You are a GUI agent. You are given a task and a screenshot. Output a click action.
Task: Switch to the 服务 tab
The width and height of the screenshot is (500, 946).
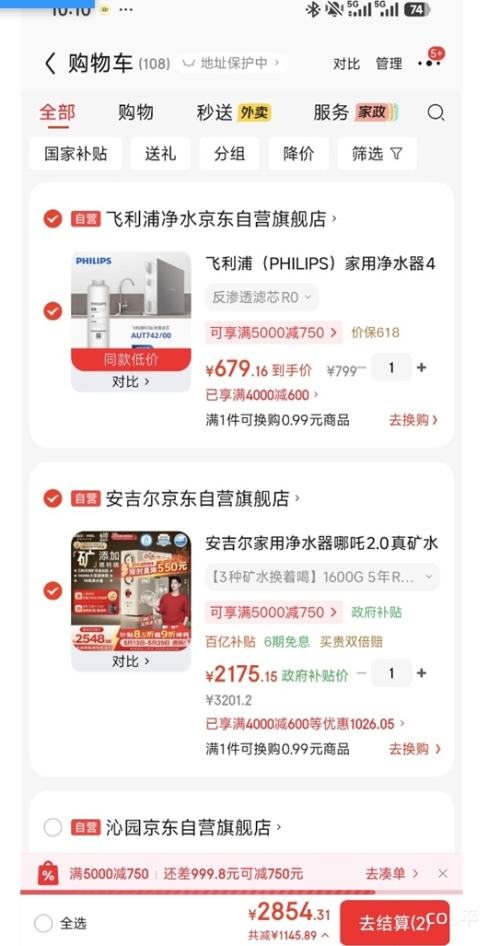pos(355,113)
